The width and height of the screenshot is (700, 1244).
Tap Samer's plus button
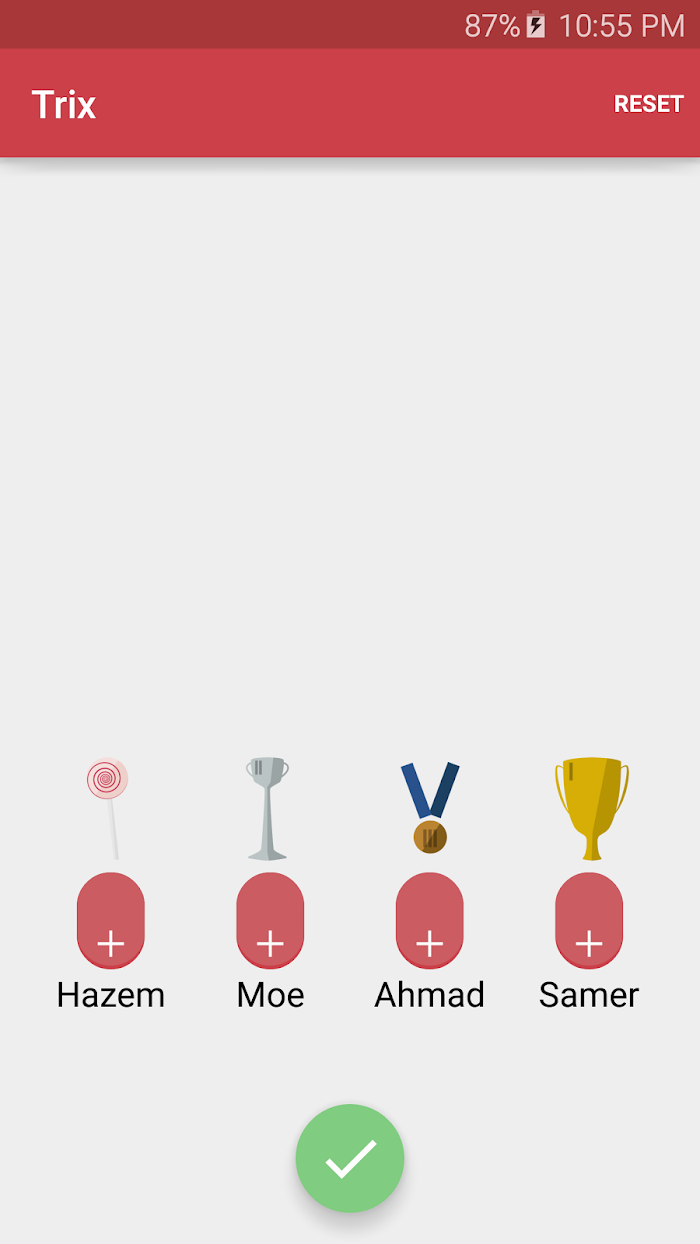click(x=589, y=920)
